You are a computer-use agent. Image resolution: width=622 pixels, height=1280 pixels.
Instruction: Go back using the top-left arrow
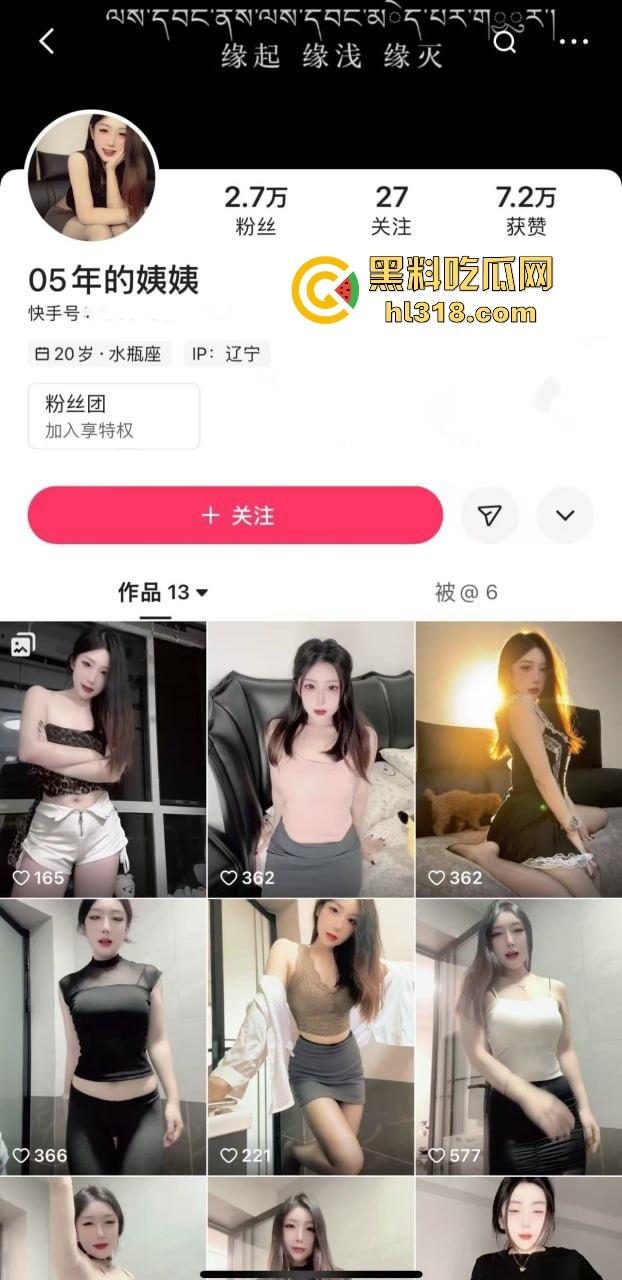[x=46, y=41]
